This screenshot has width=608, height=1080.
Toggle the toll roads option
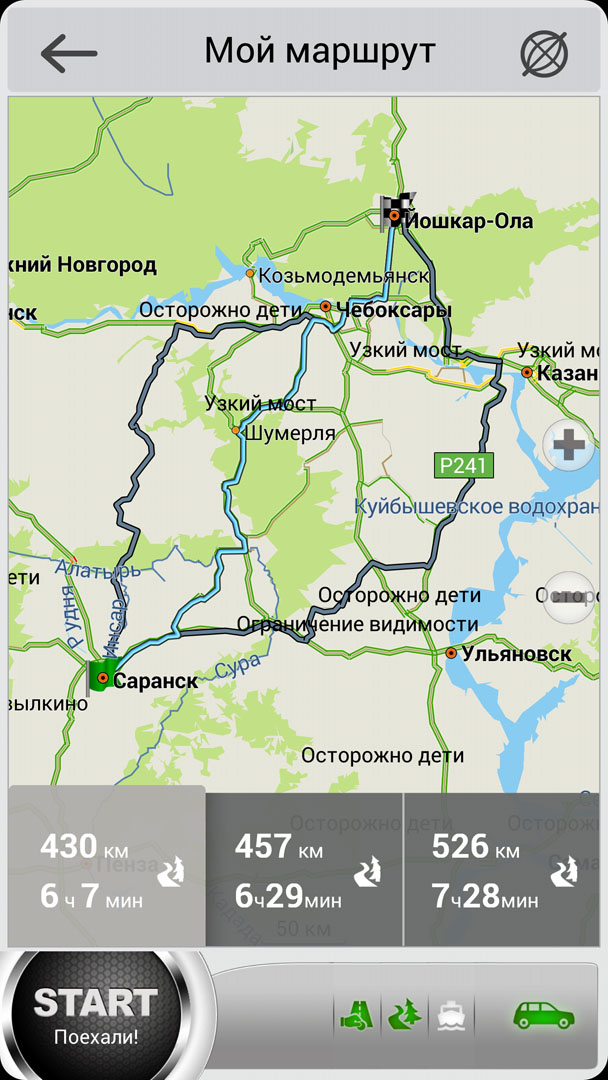357,1016
